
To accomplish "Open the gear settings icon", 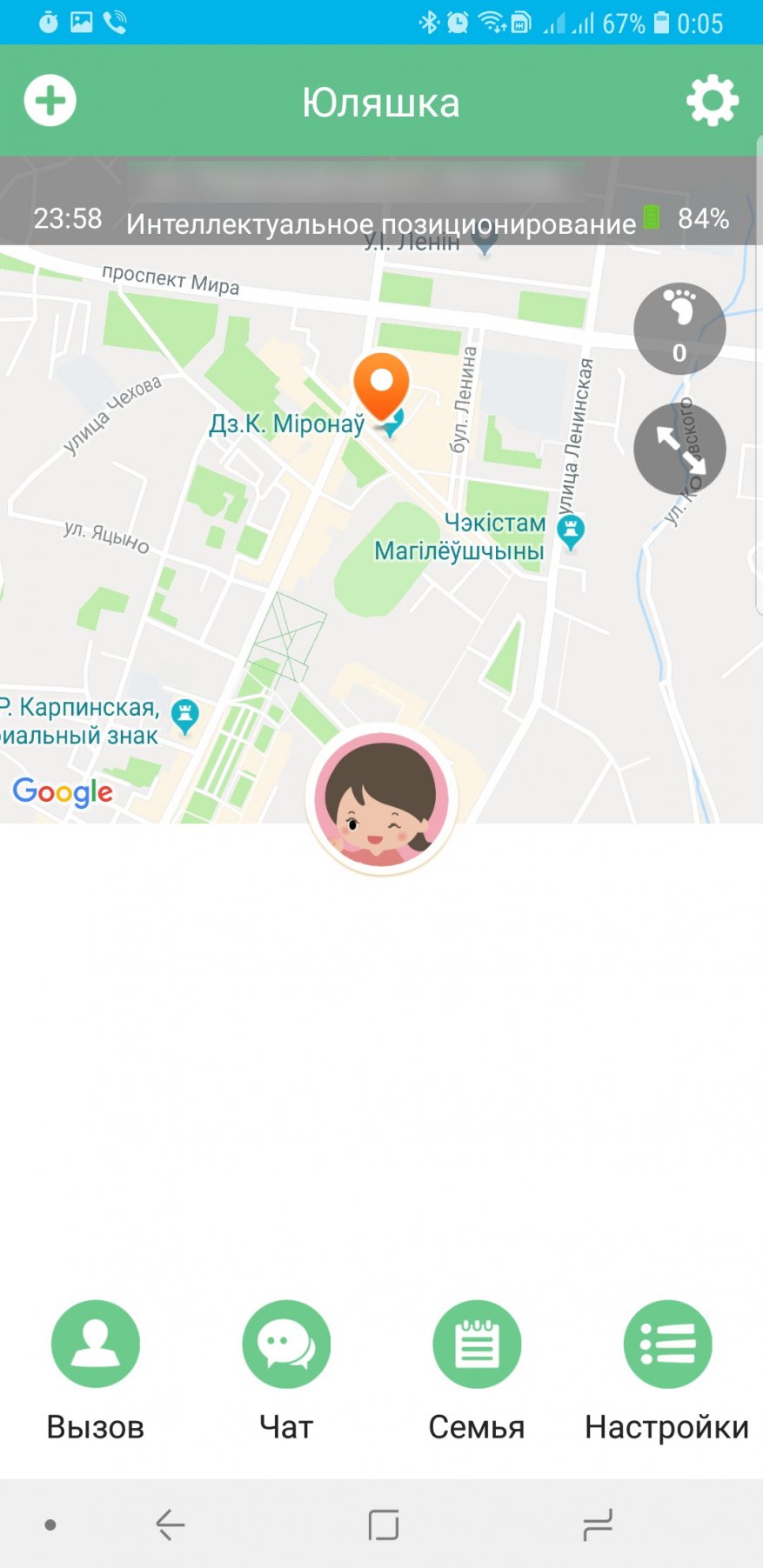I will click(x=712, y=101).
